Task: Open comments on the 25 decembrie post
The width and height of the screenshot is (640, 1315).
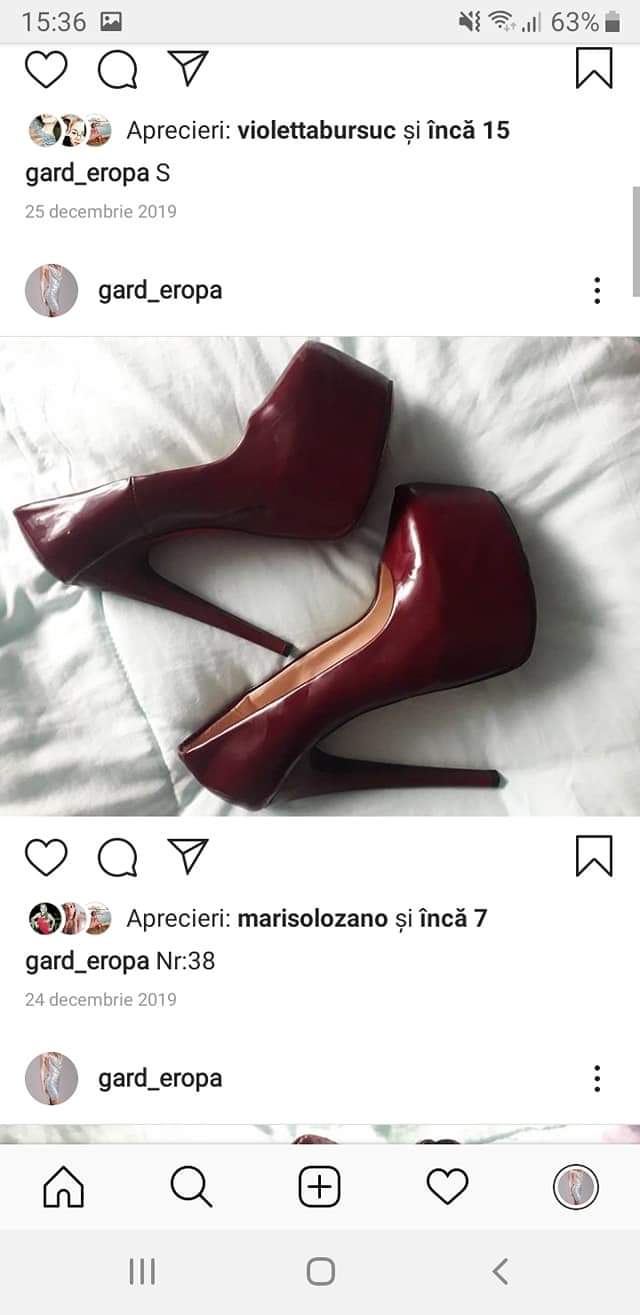Action: point(117,69)
